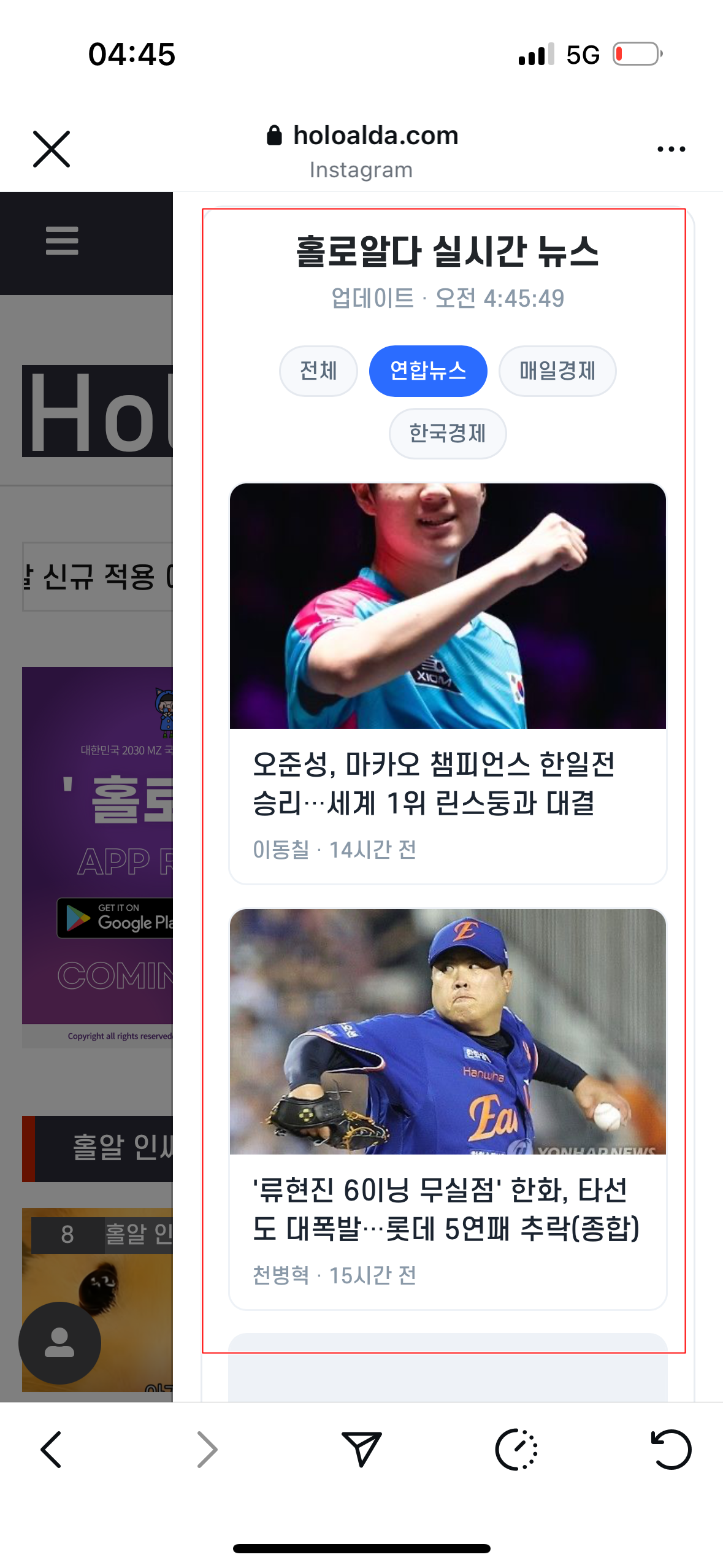Tap the floating profile button

tap(59, 1343)
